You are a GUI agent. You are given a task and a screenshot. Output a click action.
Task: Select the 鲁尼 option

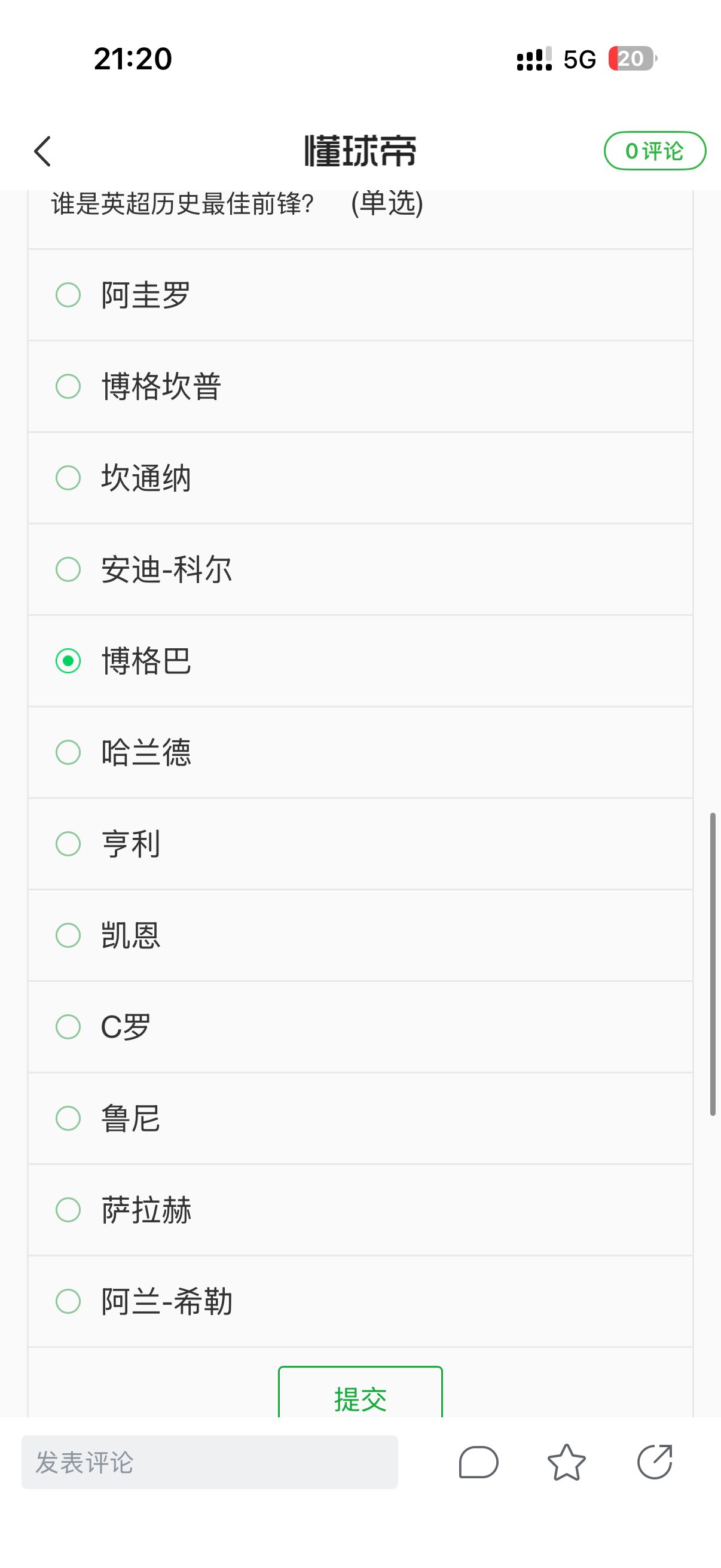[x=68, y=1118]
